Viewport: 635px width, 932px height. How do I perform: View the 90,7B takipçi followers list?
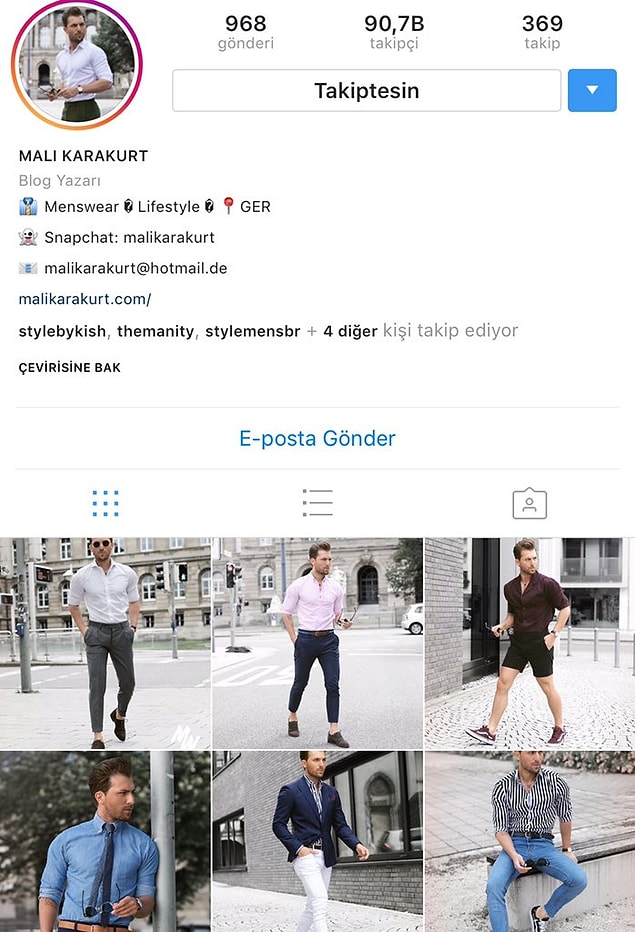point(393,32)
